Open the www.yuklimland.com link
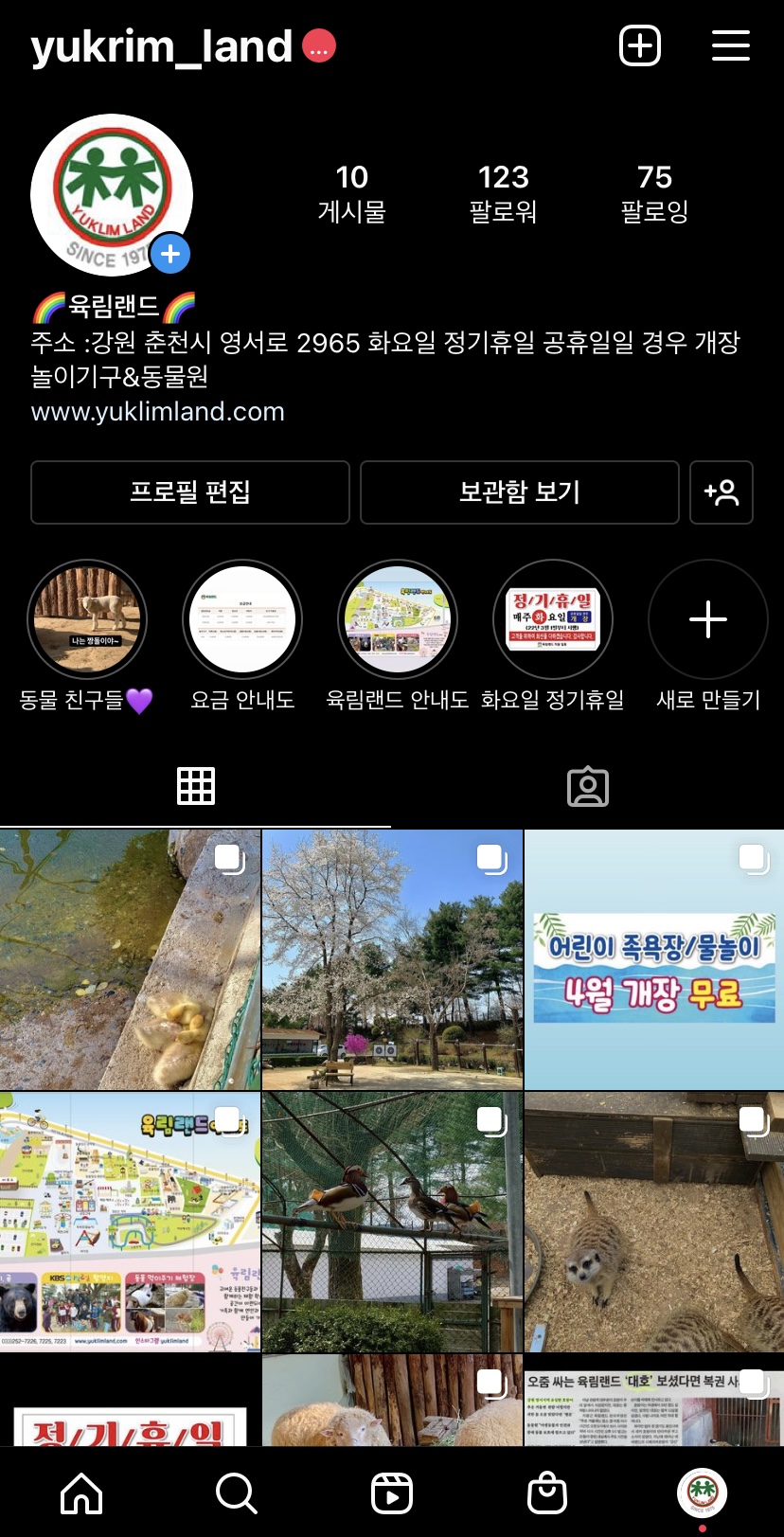 (x=158, y=412)
